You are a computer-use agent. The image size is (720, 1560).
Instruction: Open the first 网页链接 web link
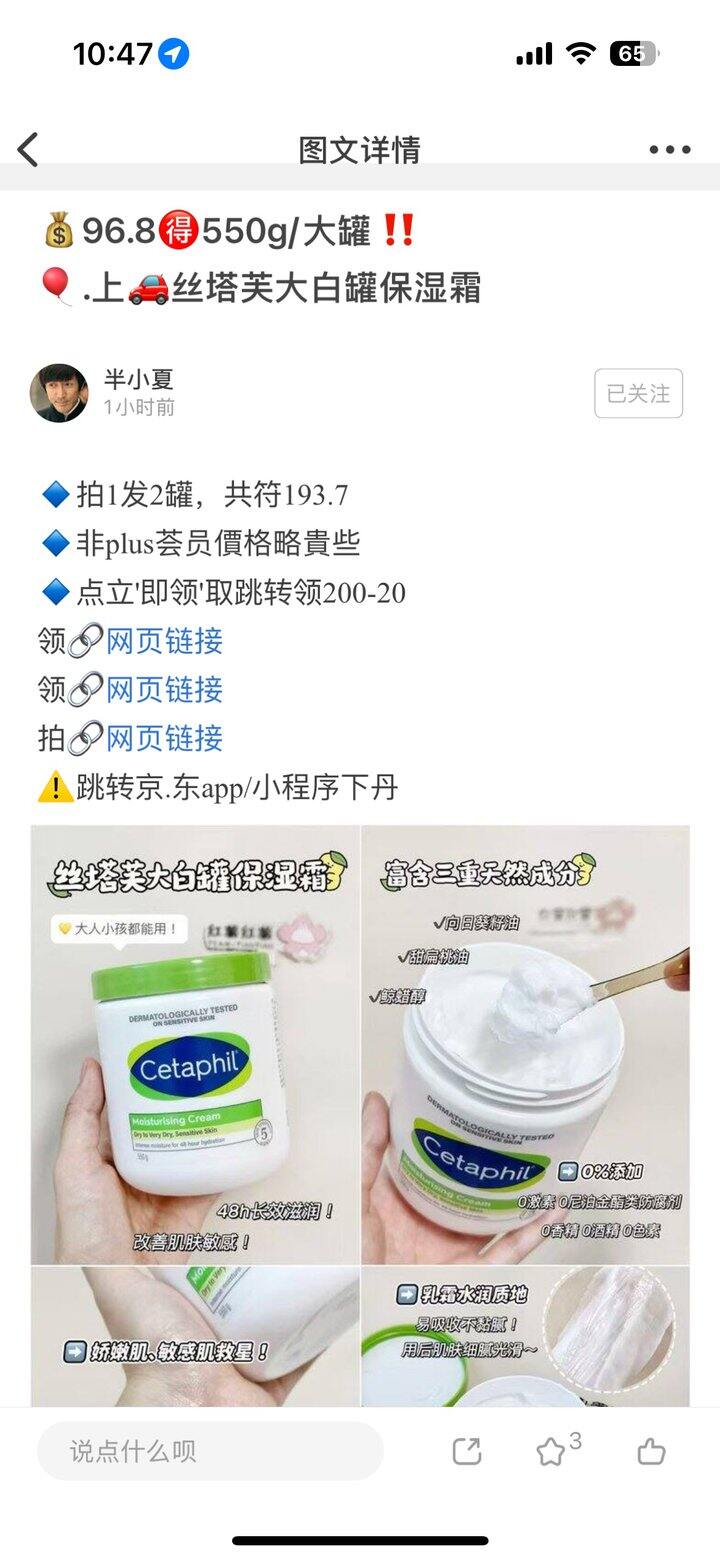tap(166, 641)
